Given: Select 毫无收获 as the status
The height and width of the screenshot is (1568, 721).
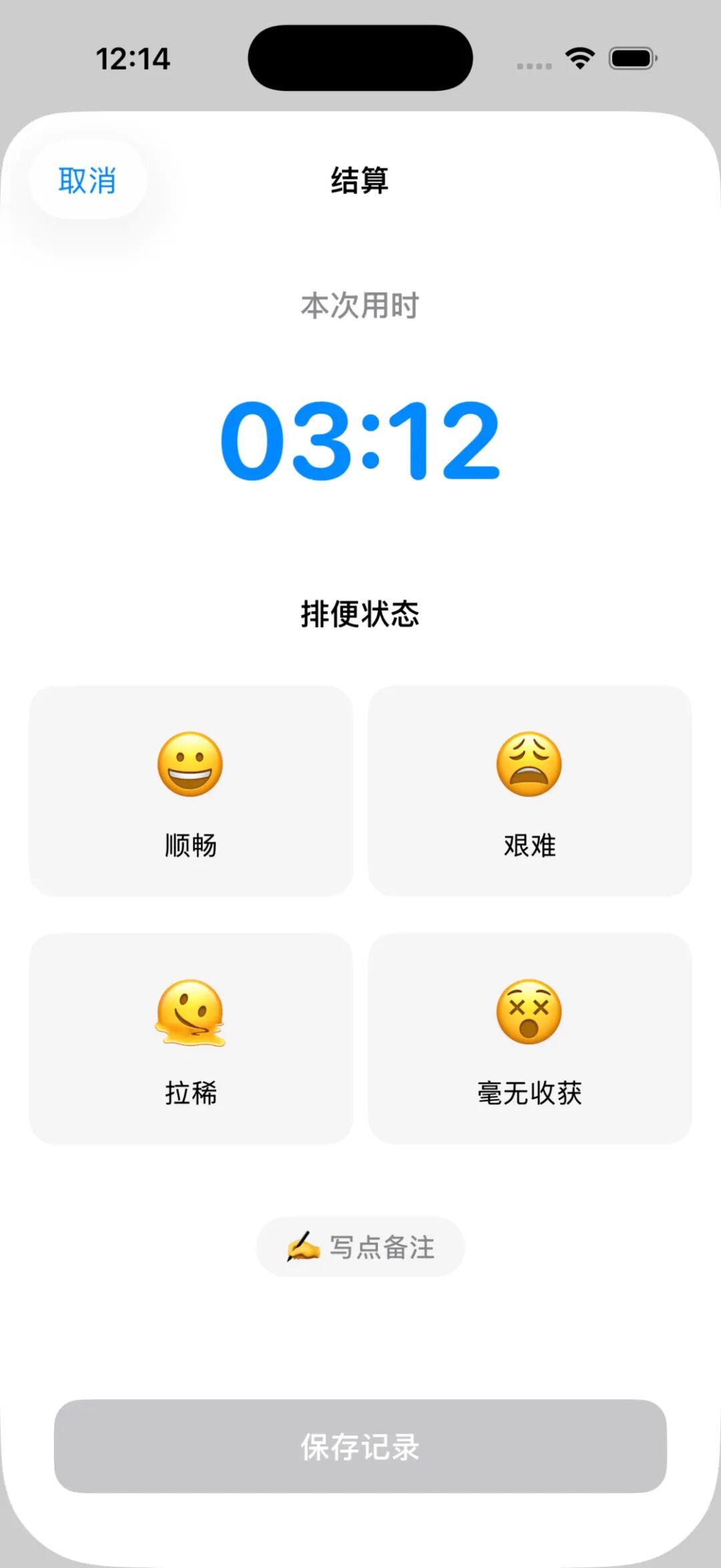Looking at the screenshot, I should (529, 1038).
